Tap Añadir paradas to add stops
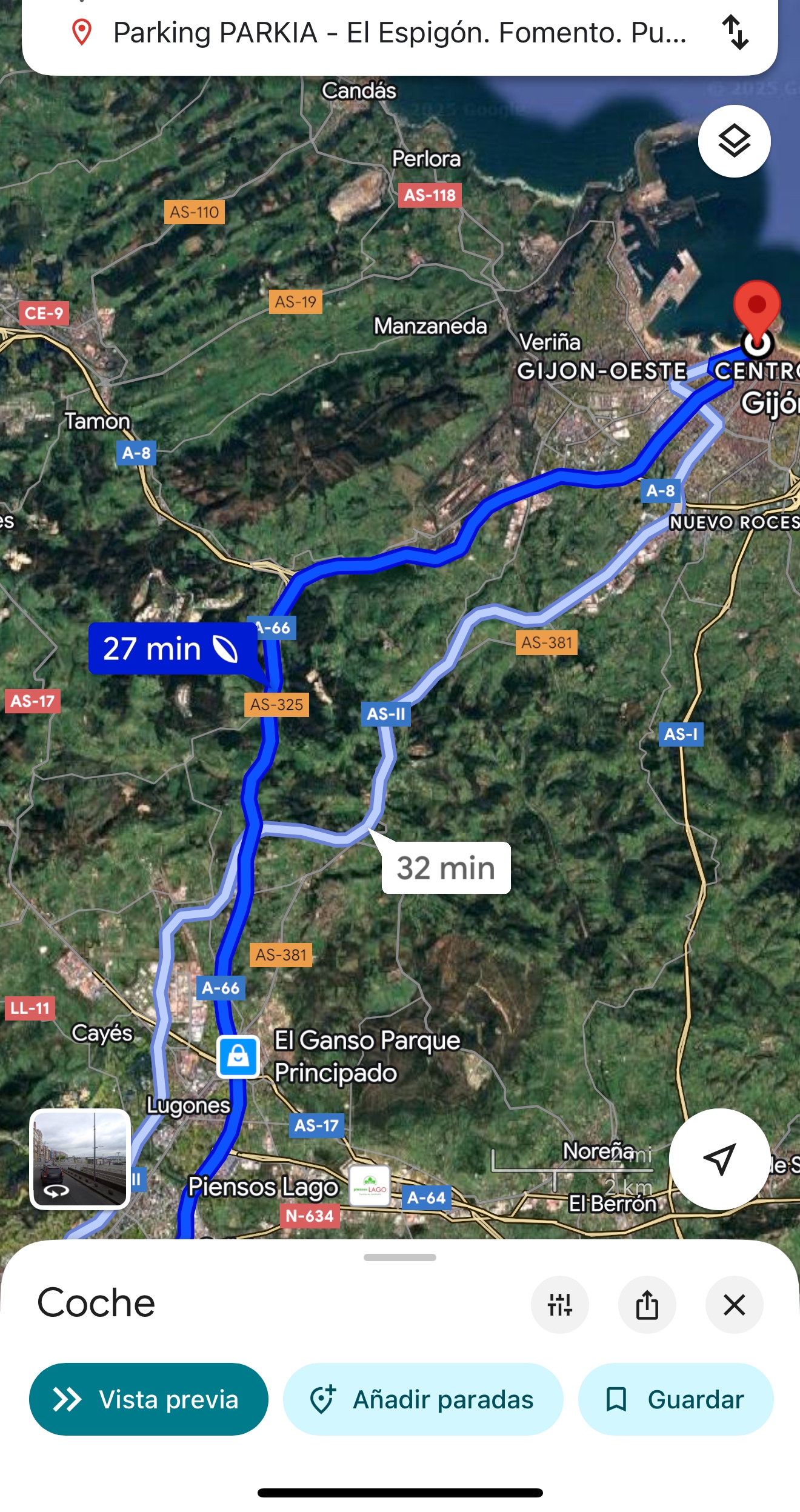The image size is (800, 1512). tap(423, 1399)
